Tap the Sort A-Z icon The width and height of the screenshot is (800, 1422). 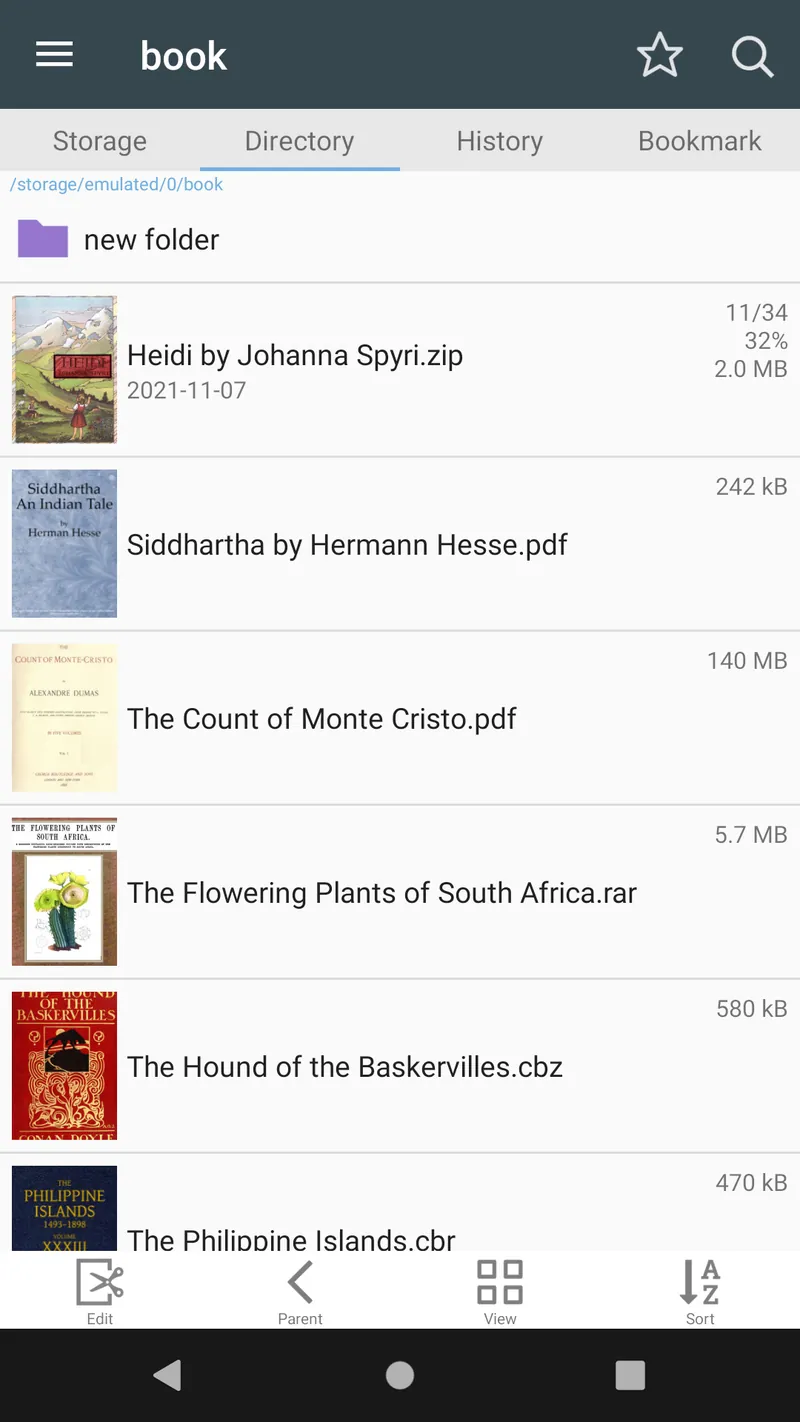[699, 1290]
